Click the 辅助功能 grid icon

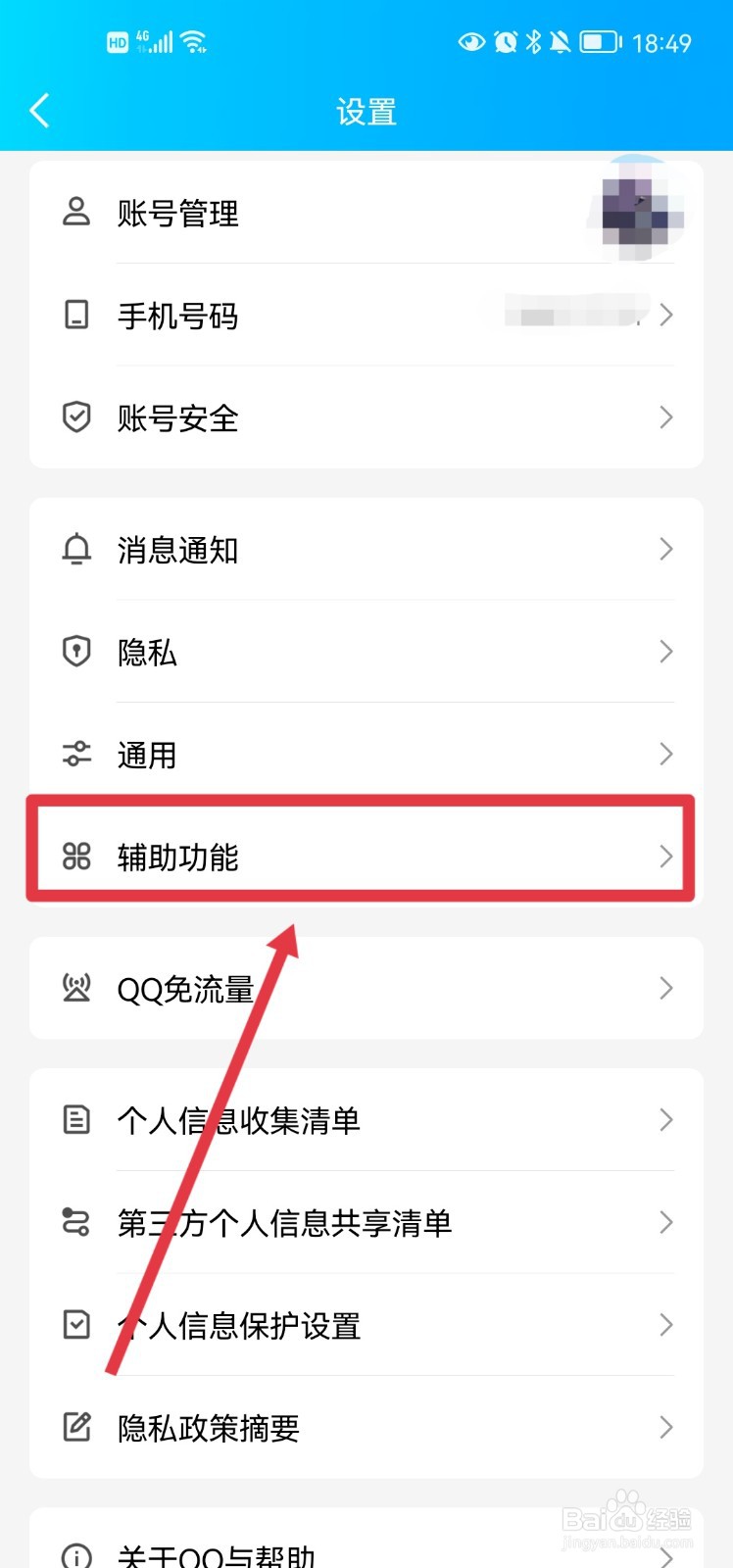click(x=76, y=857)
